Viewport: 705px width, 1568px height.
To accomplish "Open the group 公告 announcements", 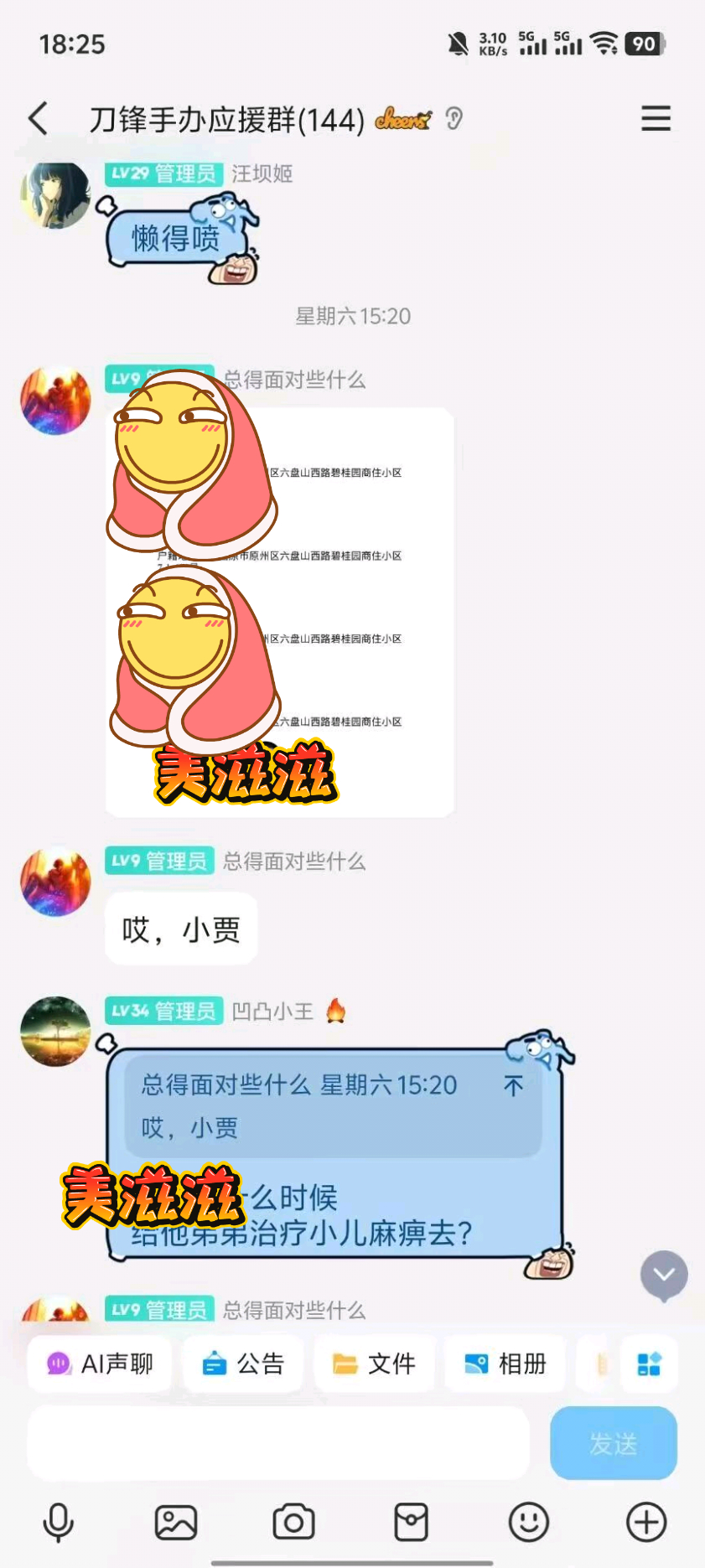I will click(x=243, y=1364).
